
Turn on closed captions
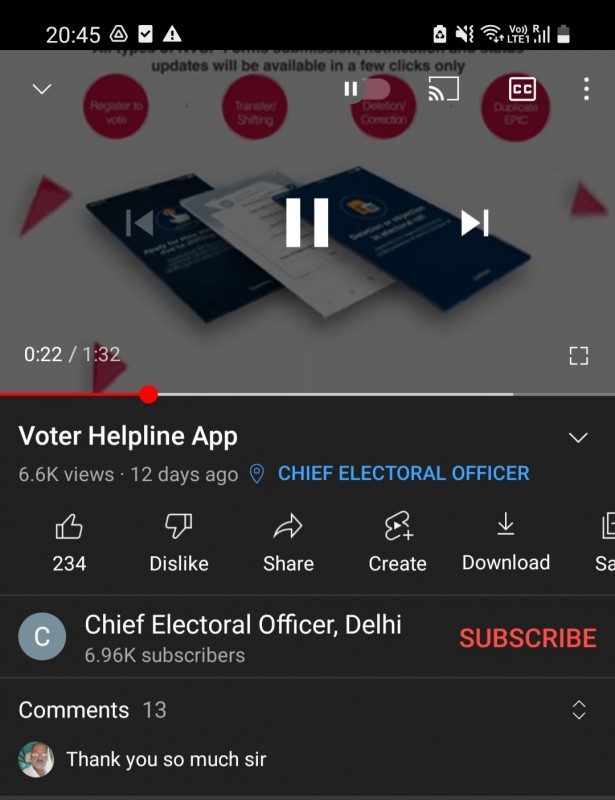[522, 89]
